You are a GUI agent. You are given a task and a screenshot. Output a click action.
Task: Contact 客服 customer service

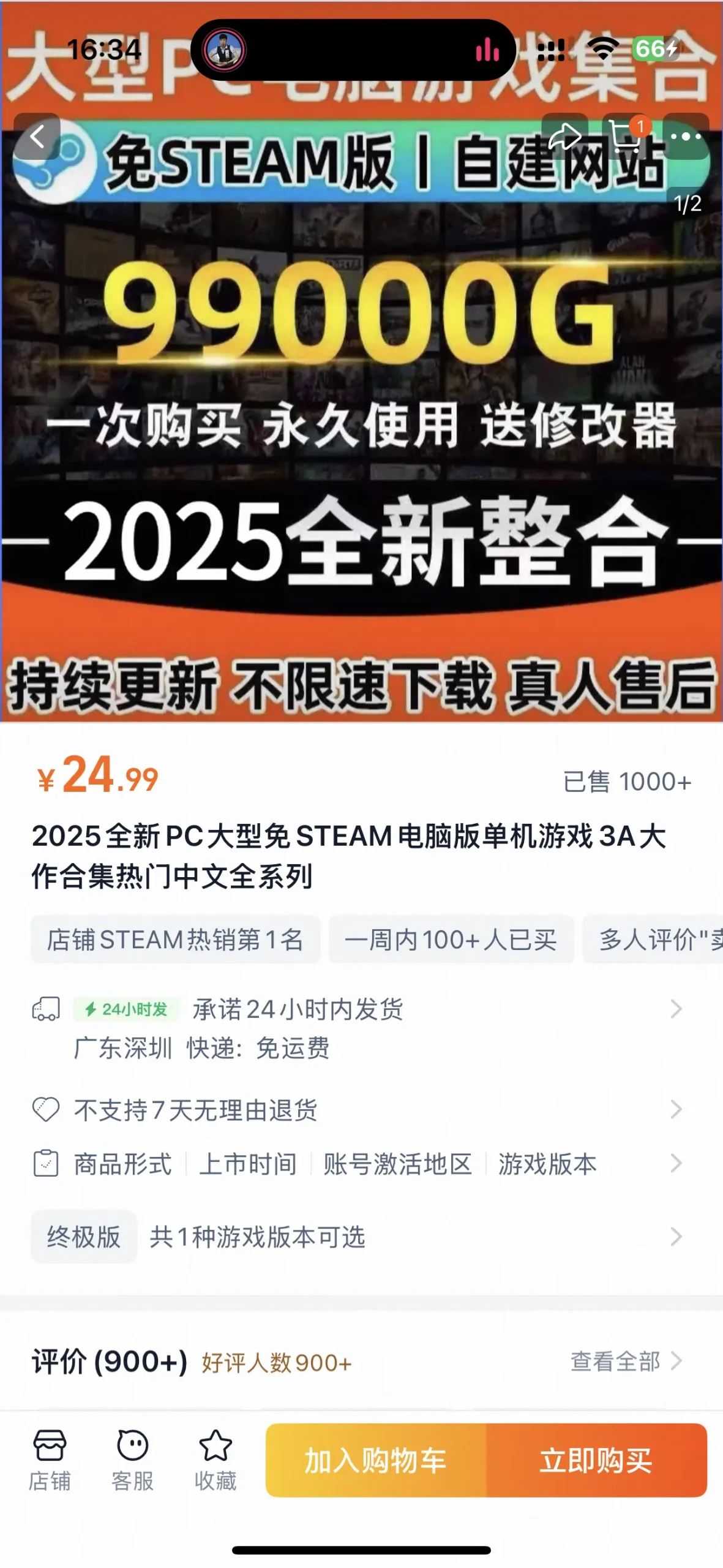click(133, 1461)
